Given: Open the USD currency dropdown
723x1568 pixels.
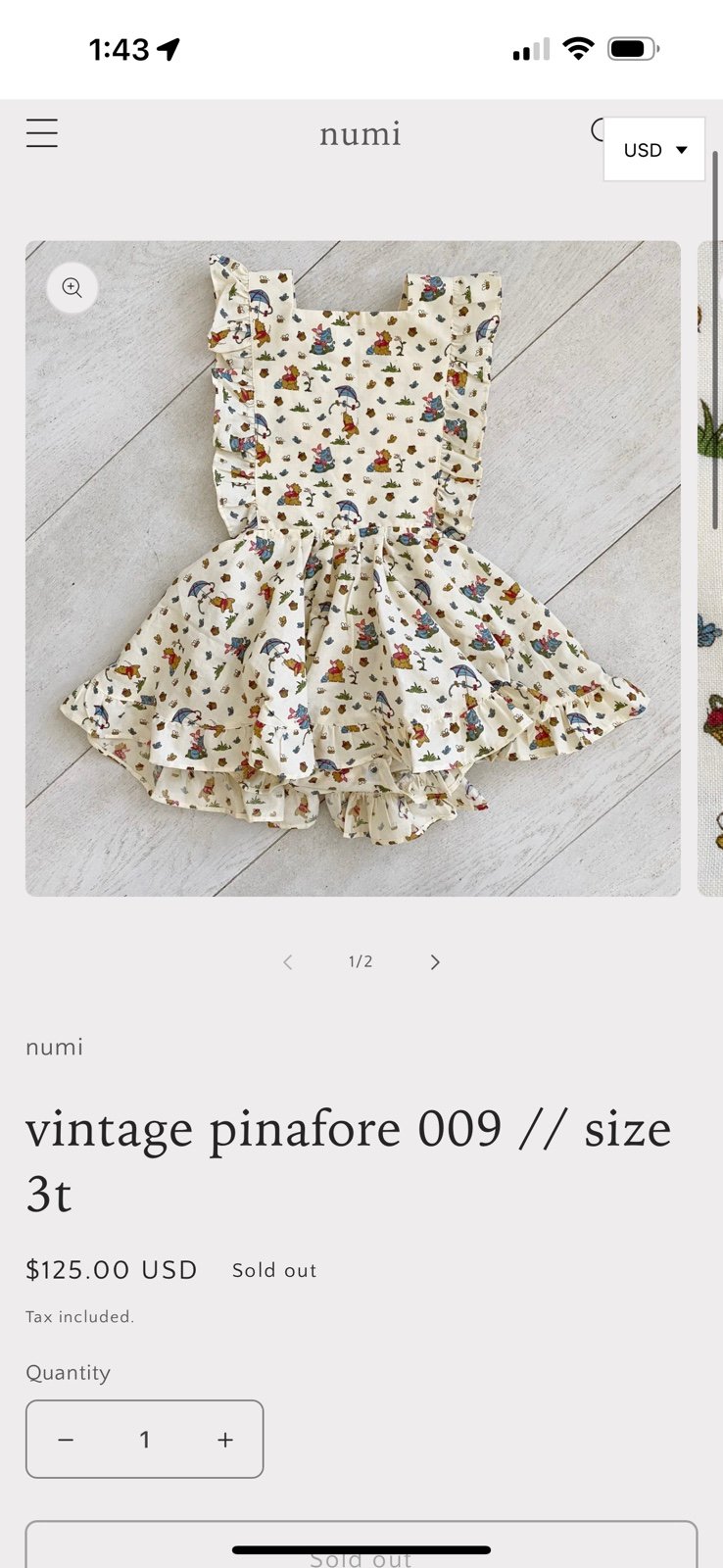Looking at the screenshot, I should click(x=654, y=150).
